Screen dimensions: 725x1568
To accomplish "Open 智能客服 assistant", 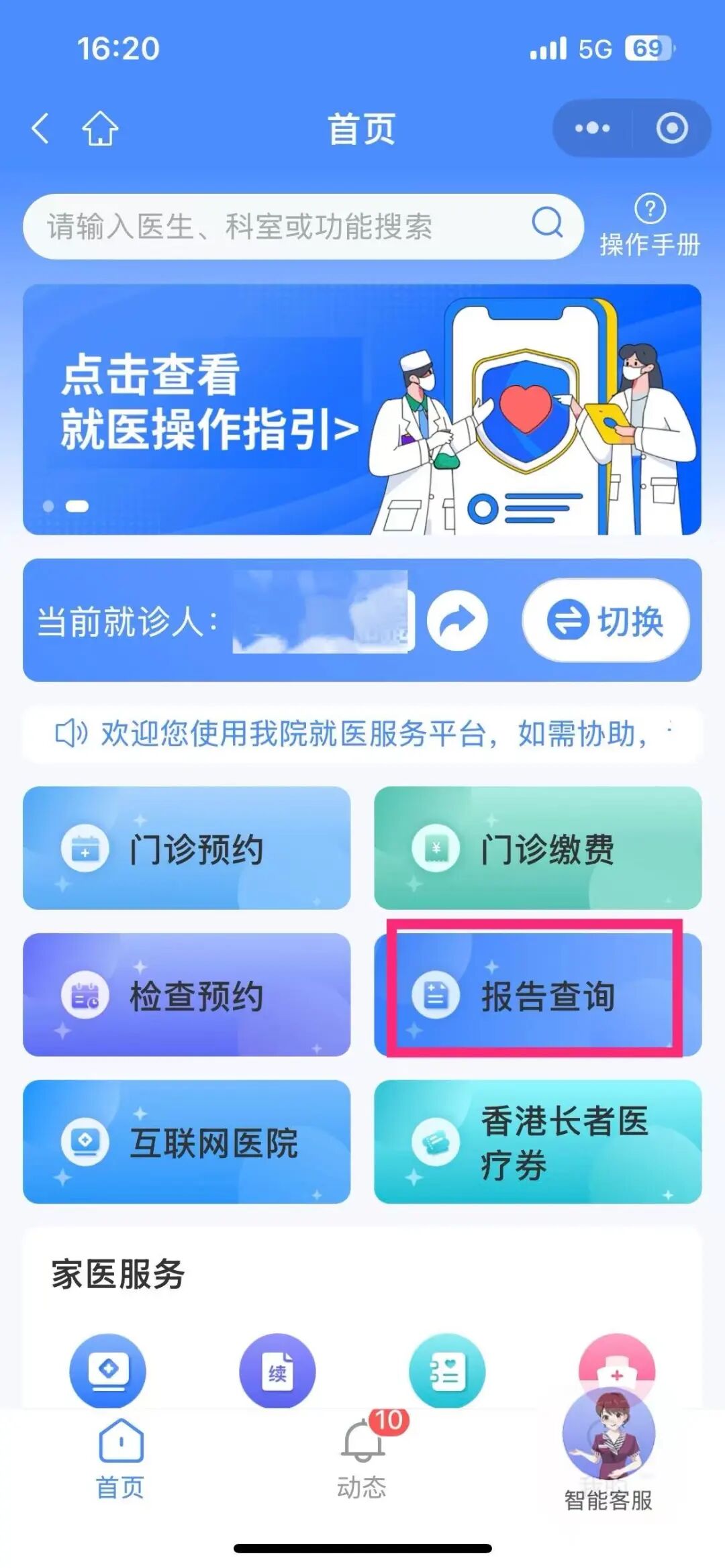I will 608,1449.
